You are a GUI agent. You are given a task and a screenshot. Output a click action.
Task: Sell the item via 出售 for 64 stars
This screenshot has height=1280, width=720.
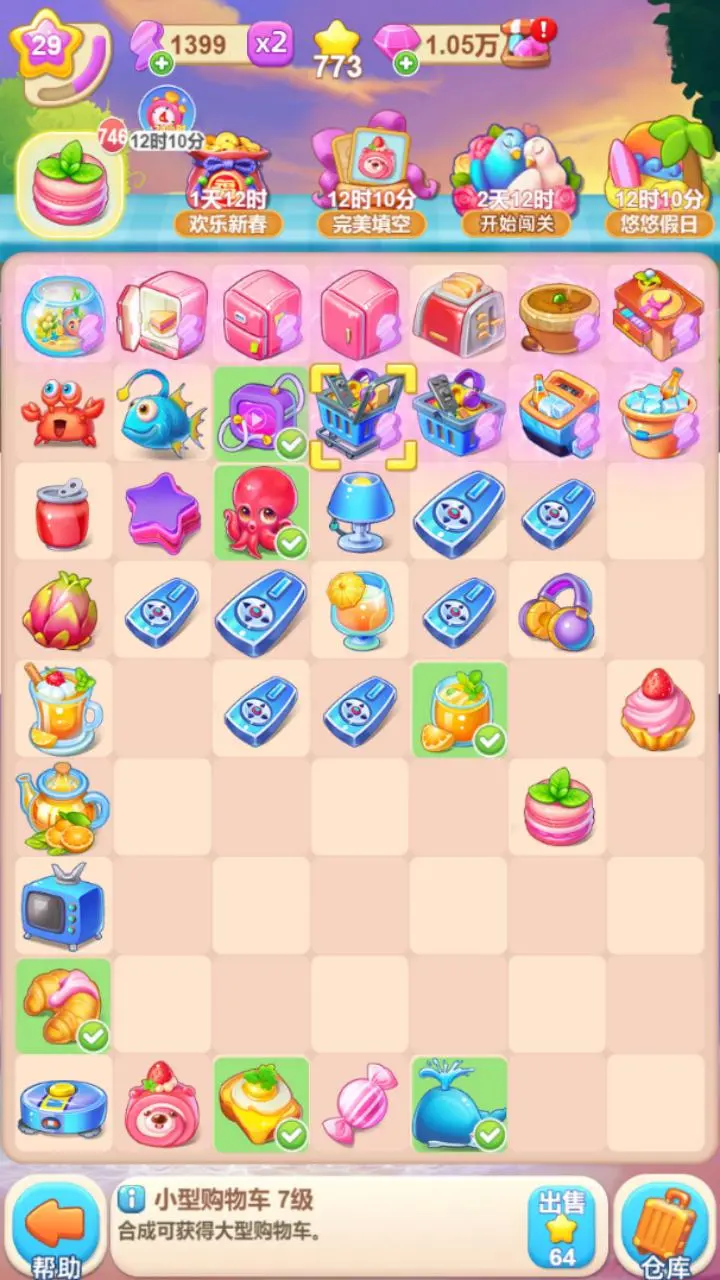pyautogui.click(x=563, y=1228)
